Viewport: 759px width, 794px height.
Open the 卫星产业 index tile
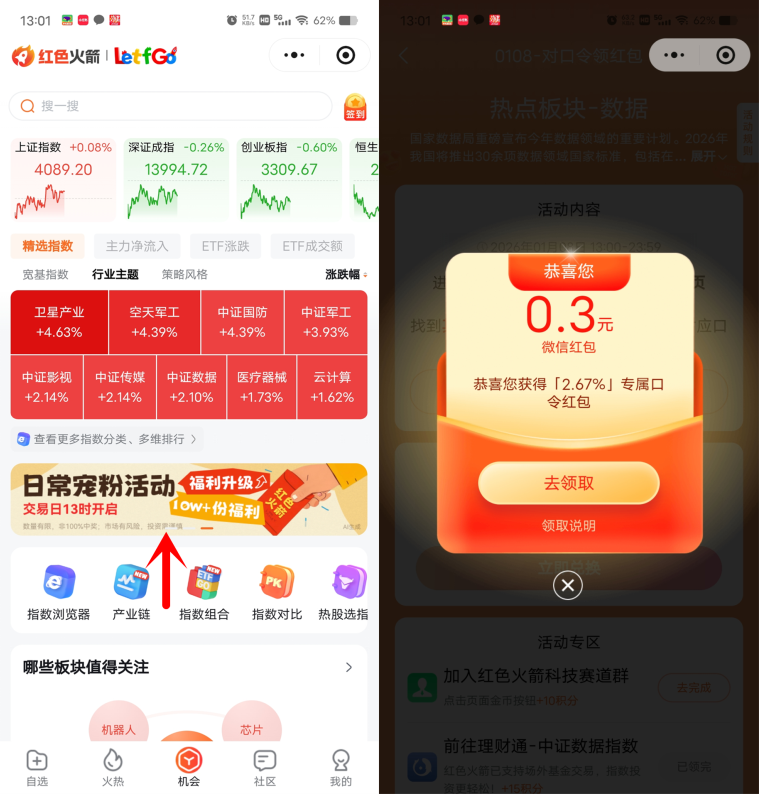pyautogui.click(x=59, y=322)
